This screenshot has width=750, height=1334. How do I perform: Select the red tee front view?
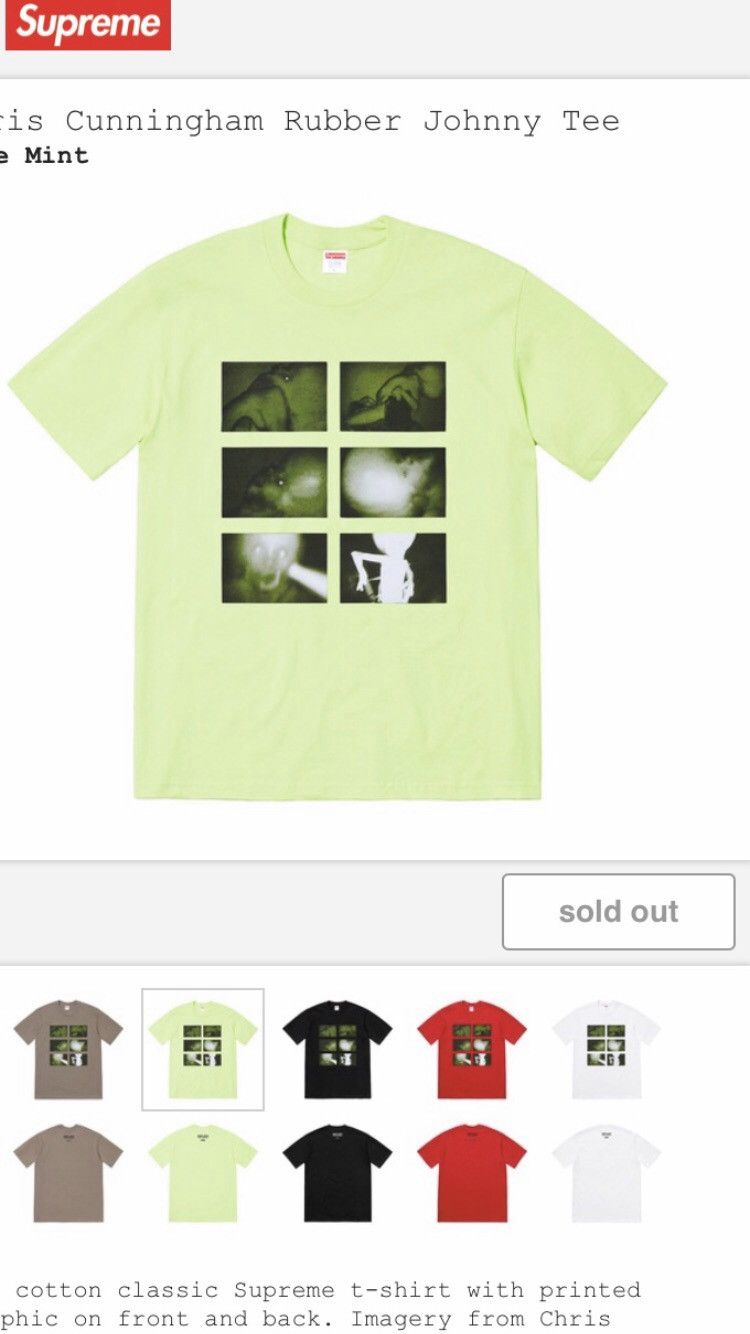[x=472, y=1049]
